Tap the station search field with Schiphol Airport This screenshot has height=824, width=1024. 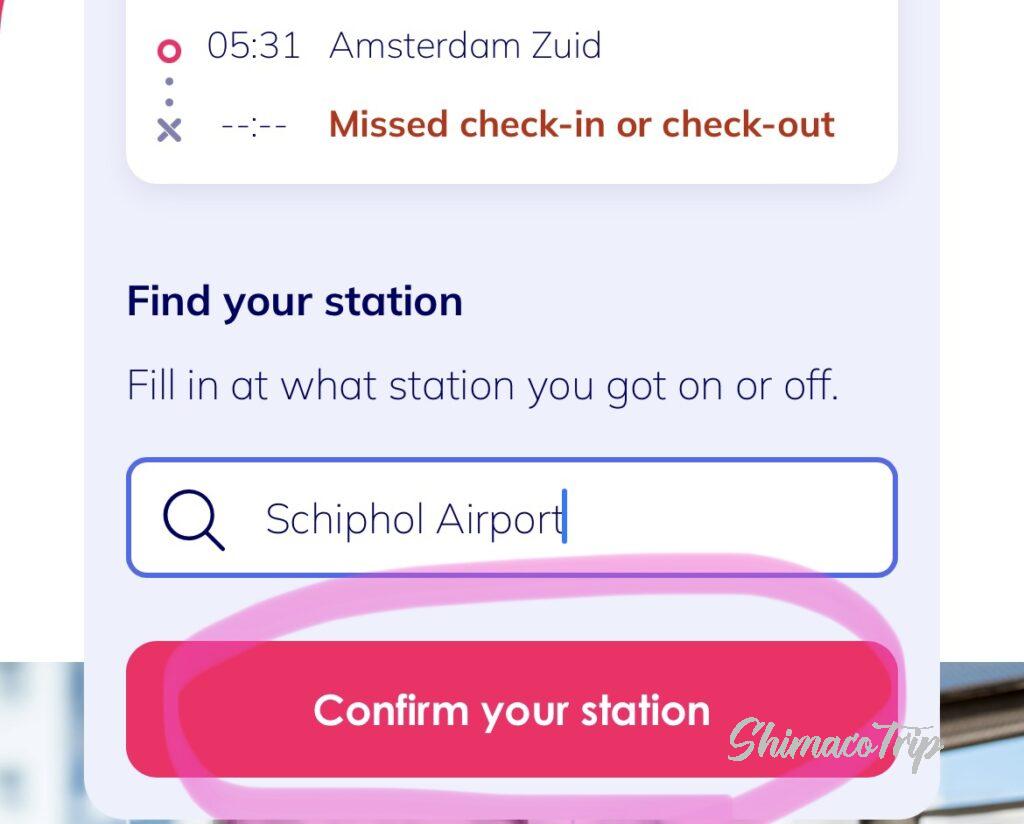[512, 518]
